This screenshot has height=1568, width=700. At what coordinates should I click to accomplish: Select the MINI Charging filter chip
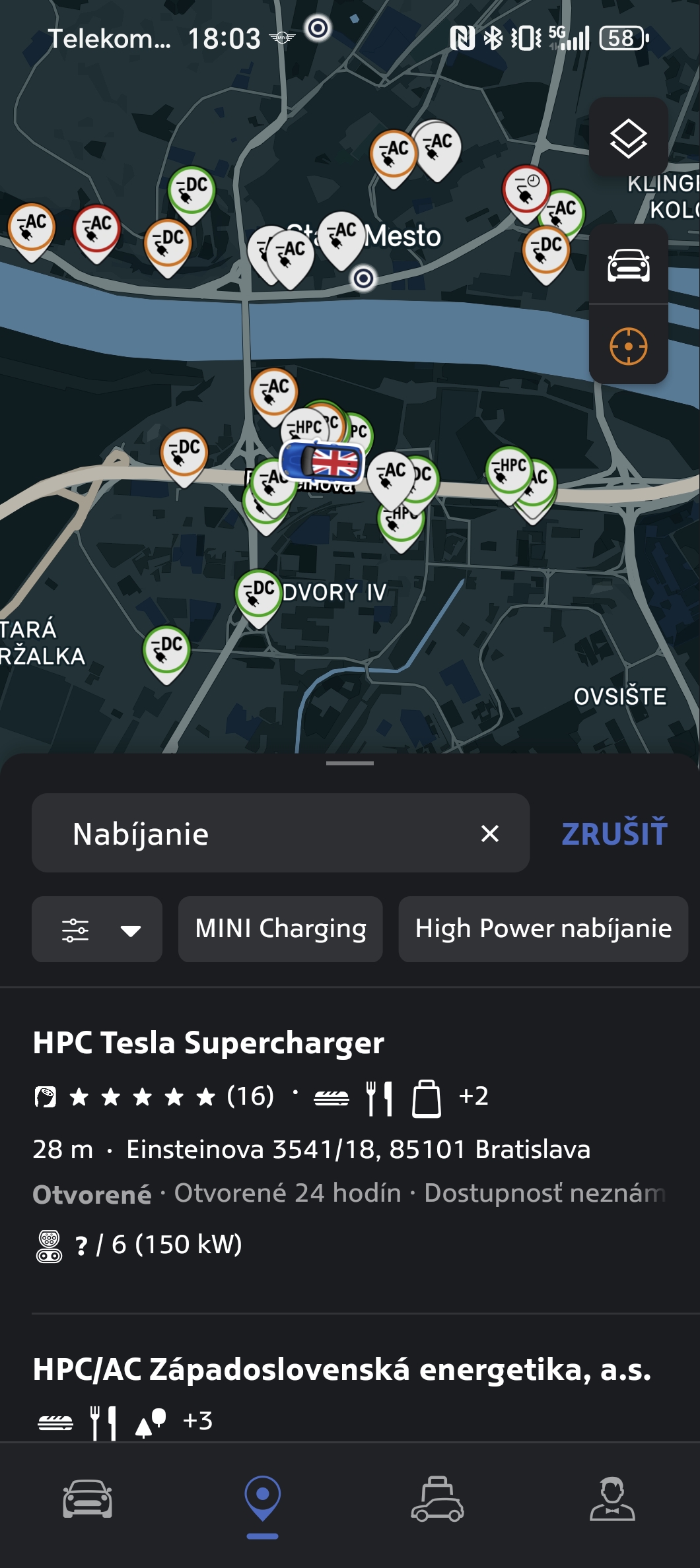pyautogui.click(x=281, y=929)
